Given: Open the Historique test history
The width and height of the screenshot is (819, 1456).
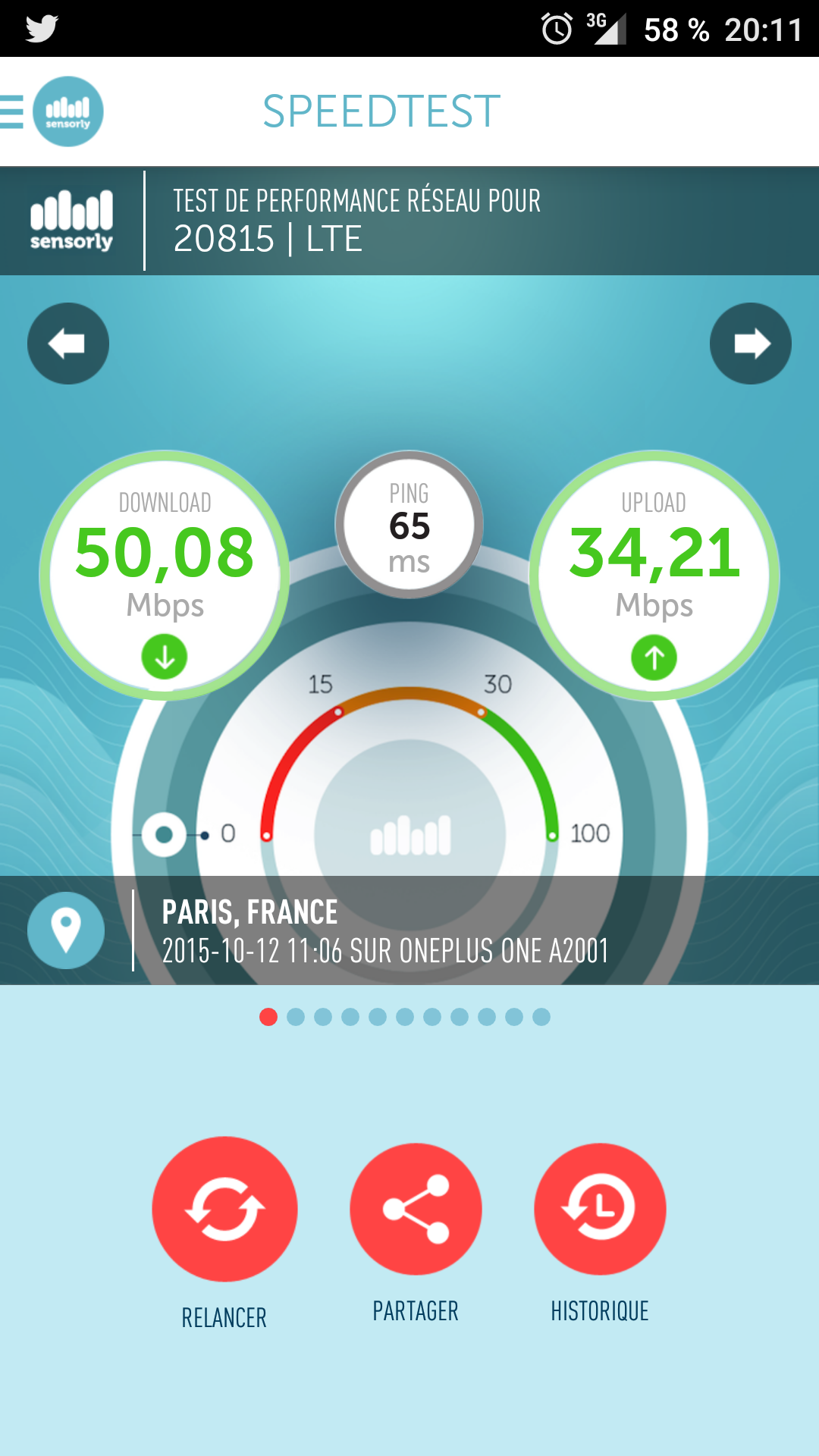Looking at the screenshot, I should [600, 1209].
